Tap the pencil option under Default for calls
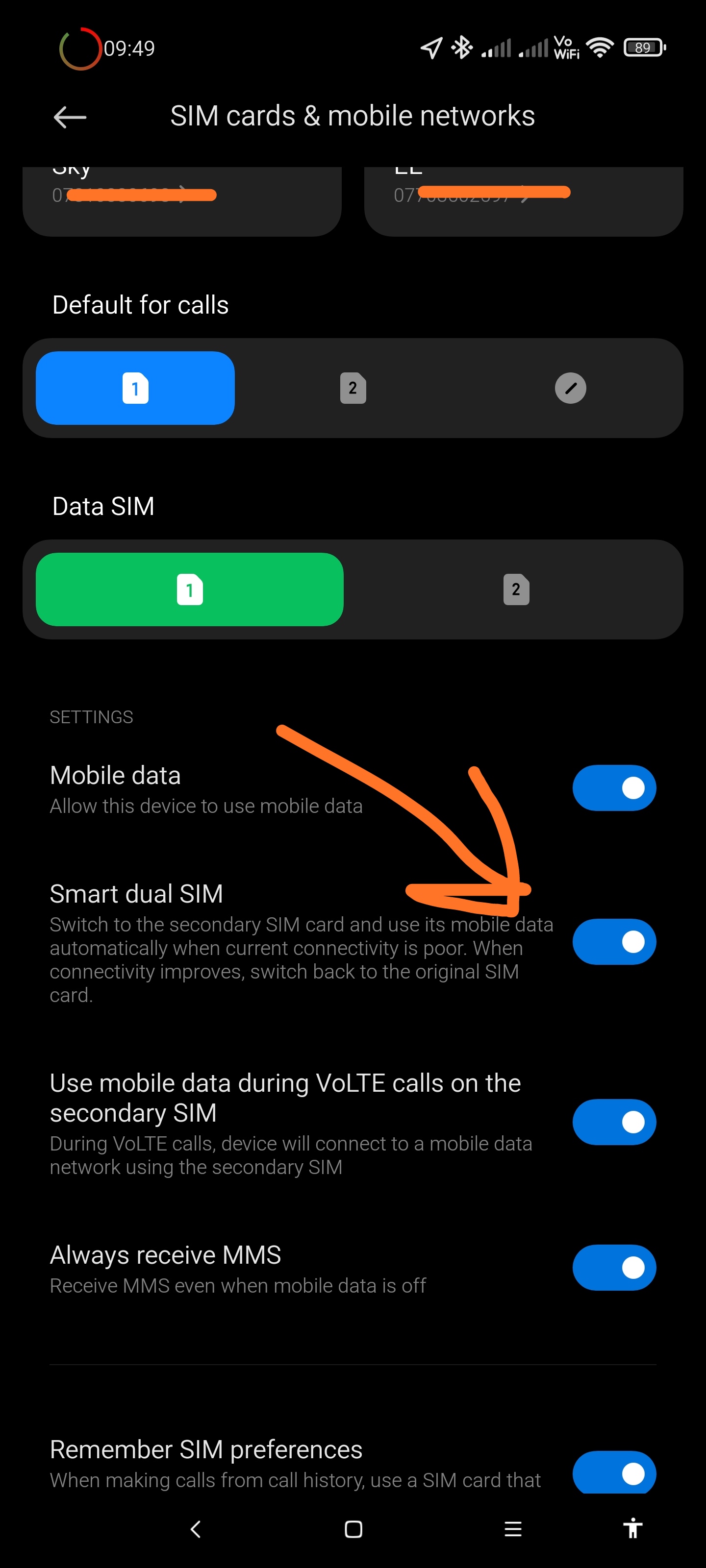 point(570,388)
